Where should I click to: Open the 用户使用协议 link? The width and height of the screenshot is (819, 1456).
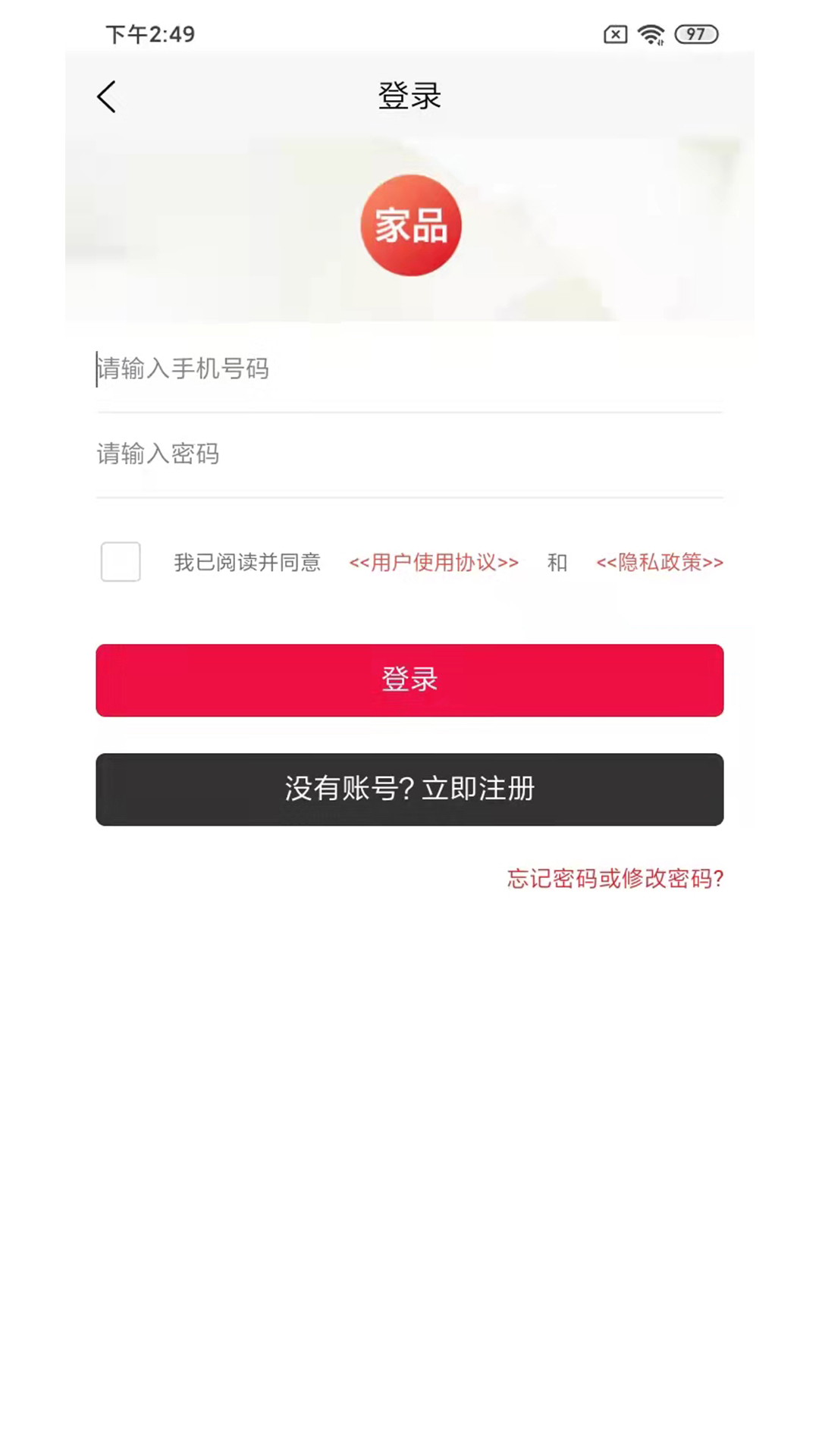tap(434, 563)
